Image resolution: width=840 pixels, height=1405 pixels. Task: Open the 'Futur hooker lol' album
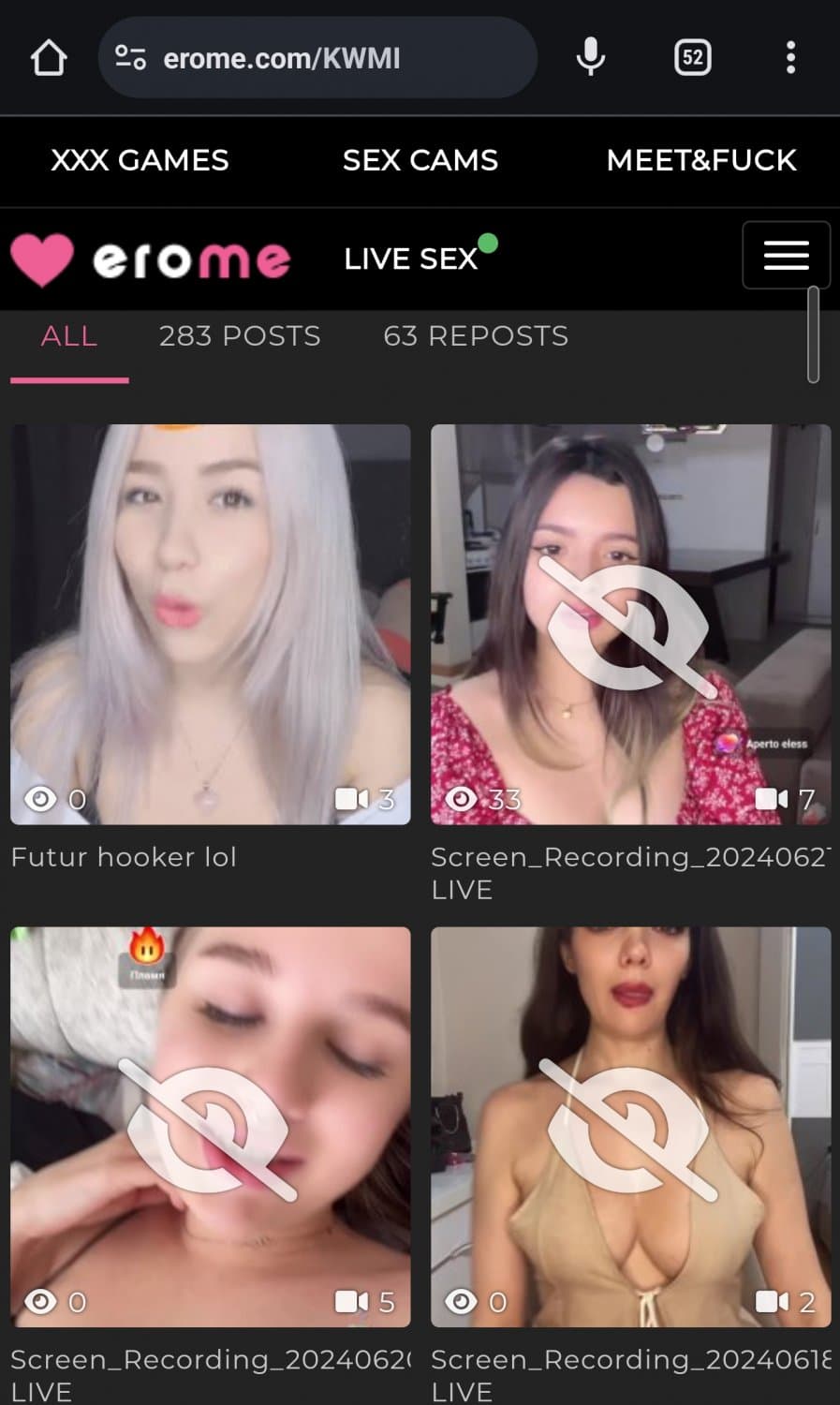click(x=210, y=624)
